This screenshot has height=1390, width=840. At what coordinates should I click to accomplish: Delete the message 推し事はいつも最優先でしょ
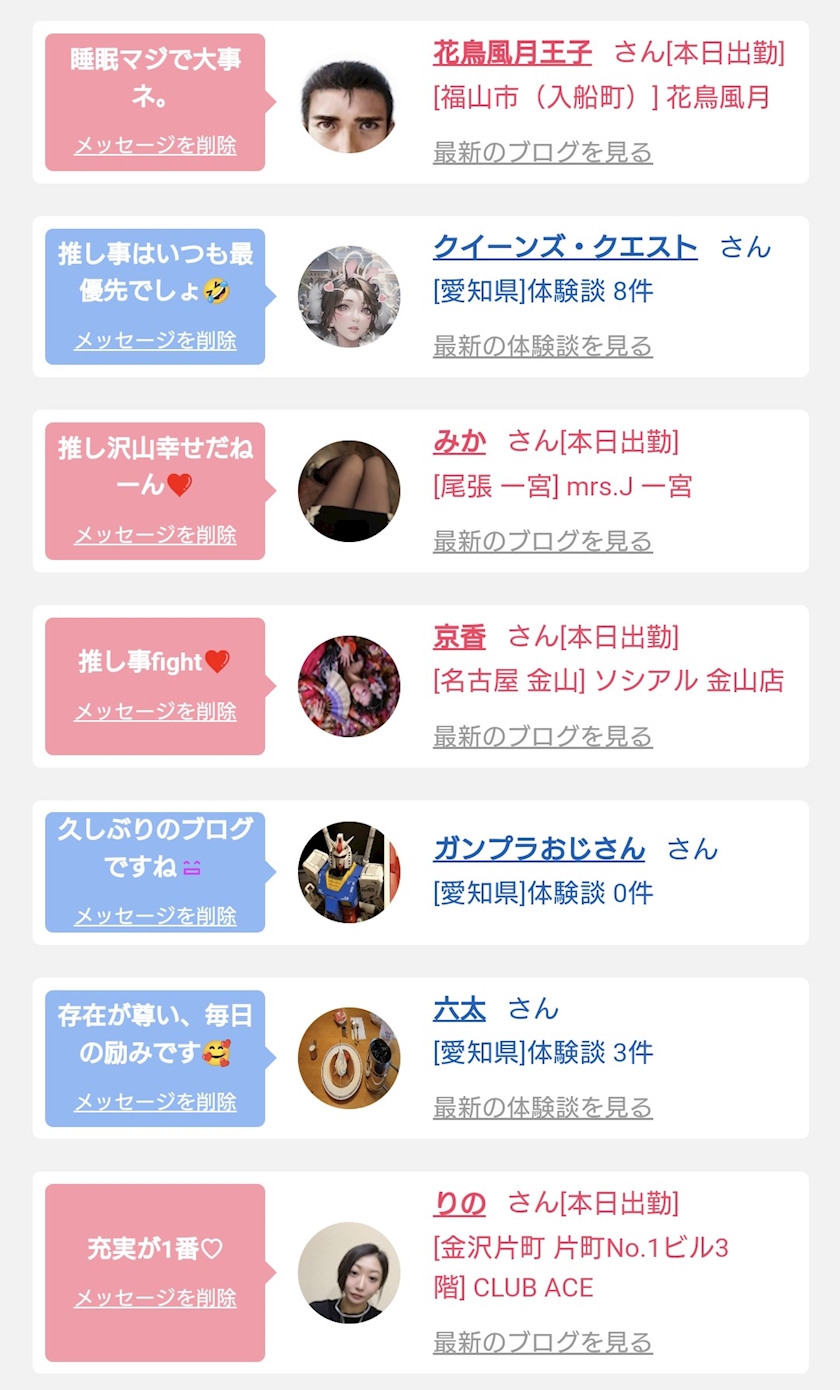pyautogui.click(x=155, y=340)
